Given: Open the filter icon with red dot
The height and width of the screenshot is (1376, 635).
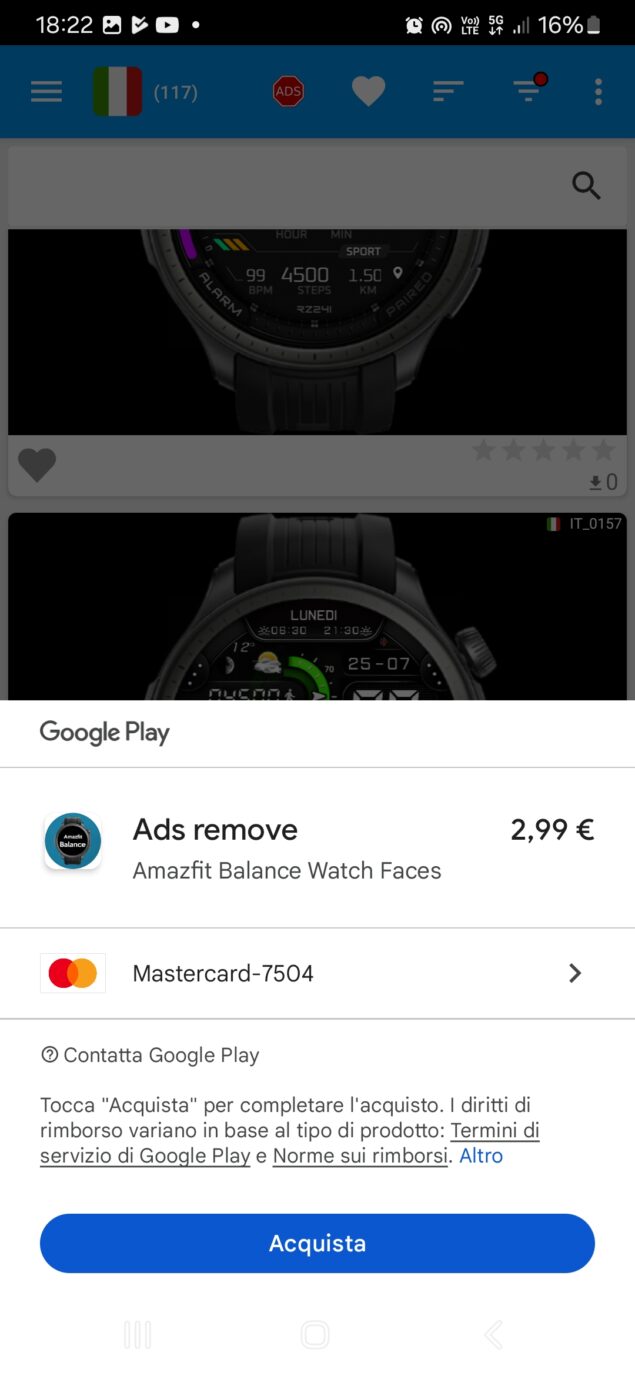Looking at the screenshot, I should (527, 92).
